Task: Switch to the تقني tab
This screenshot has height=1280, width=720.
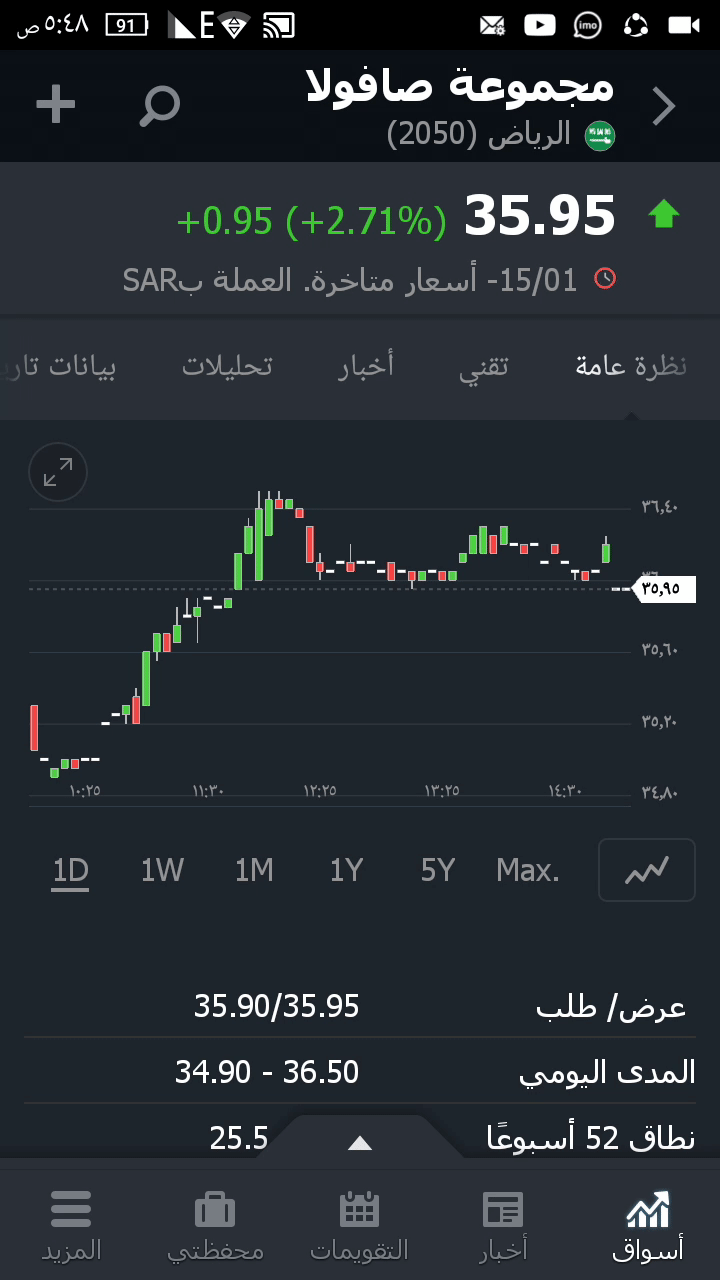Action: pyautogui.click(x=484, y=366)
